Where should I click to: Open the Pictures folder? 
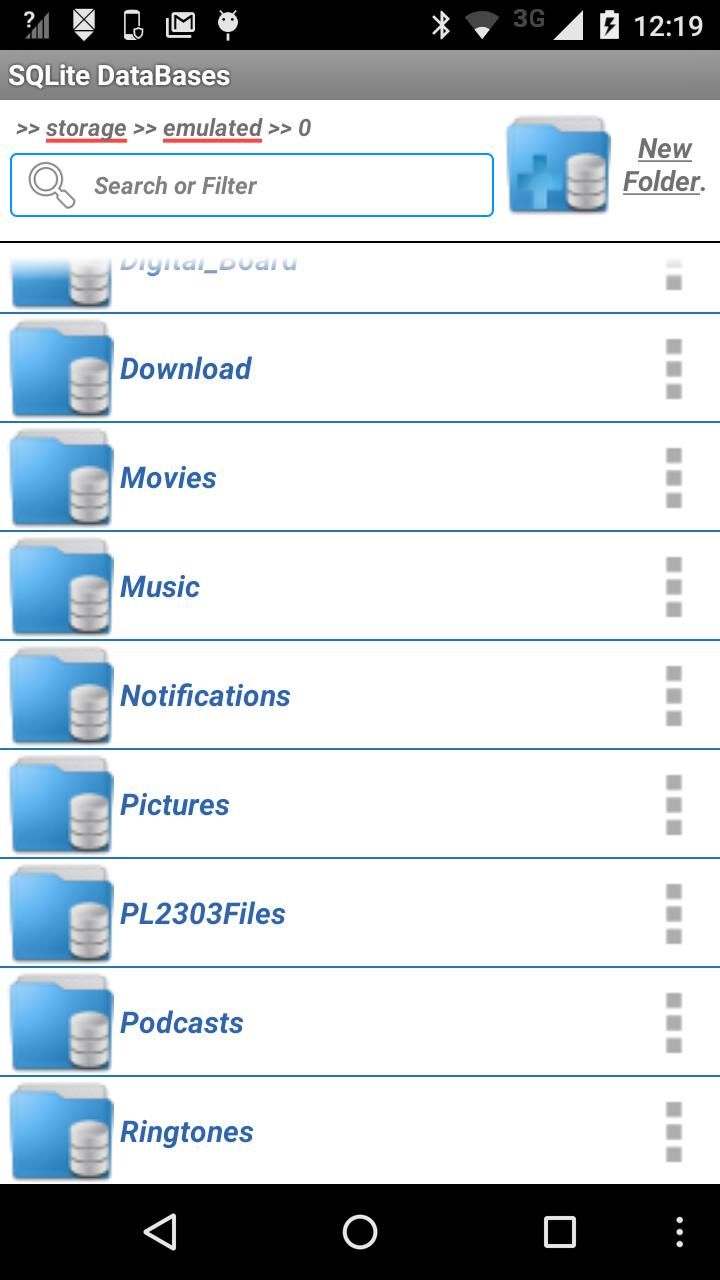pyautogui.click(x=175, y=805)
